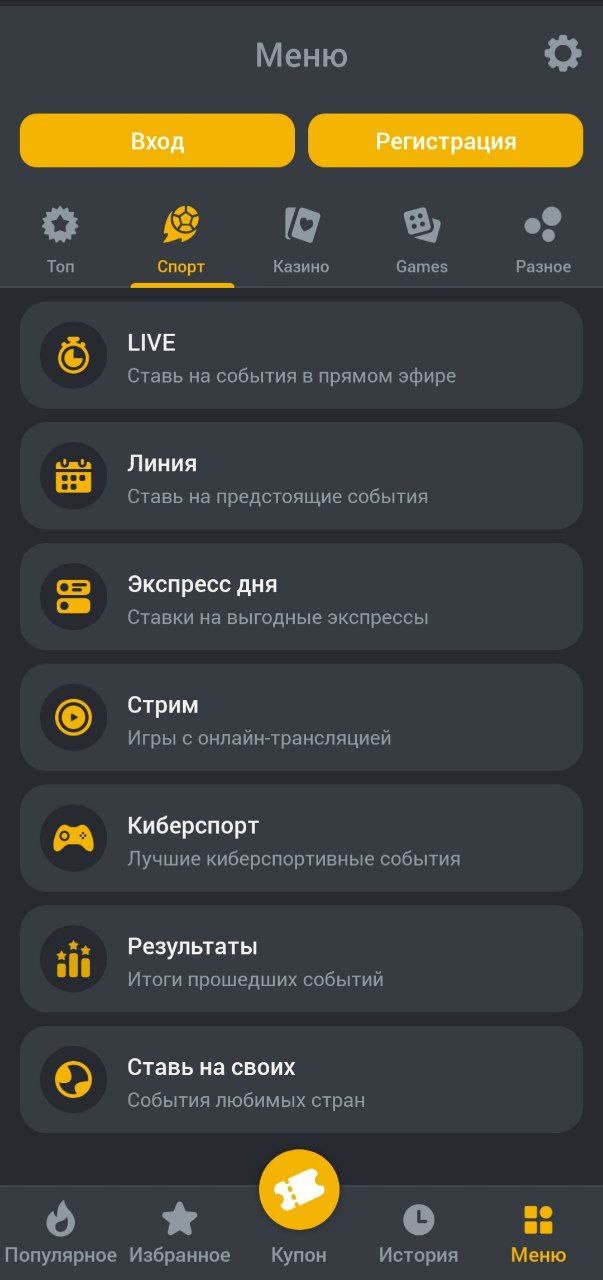Viewport: 603px width, 1280px height.
Task: Switch to the Топ tab
Action: click(x=60, y=240)
